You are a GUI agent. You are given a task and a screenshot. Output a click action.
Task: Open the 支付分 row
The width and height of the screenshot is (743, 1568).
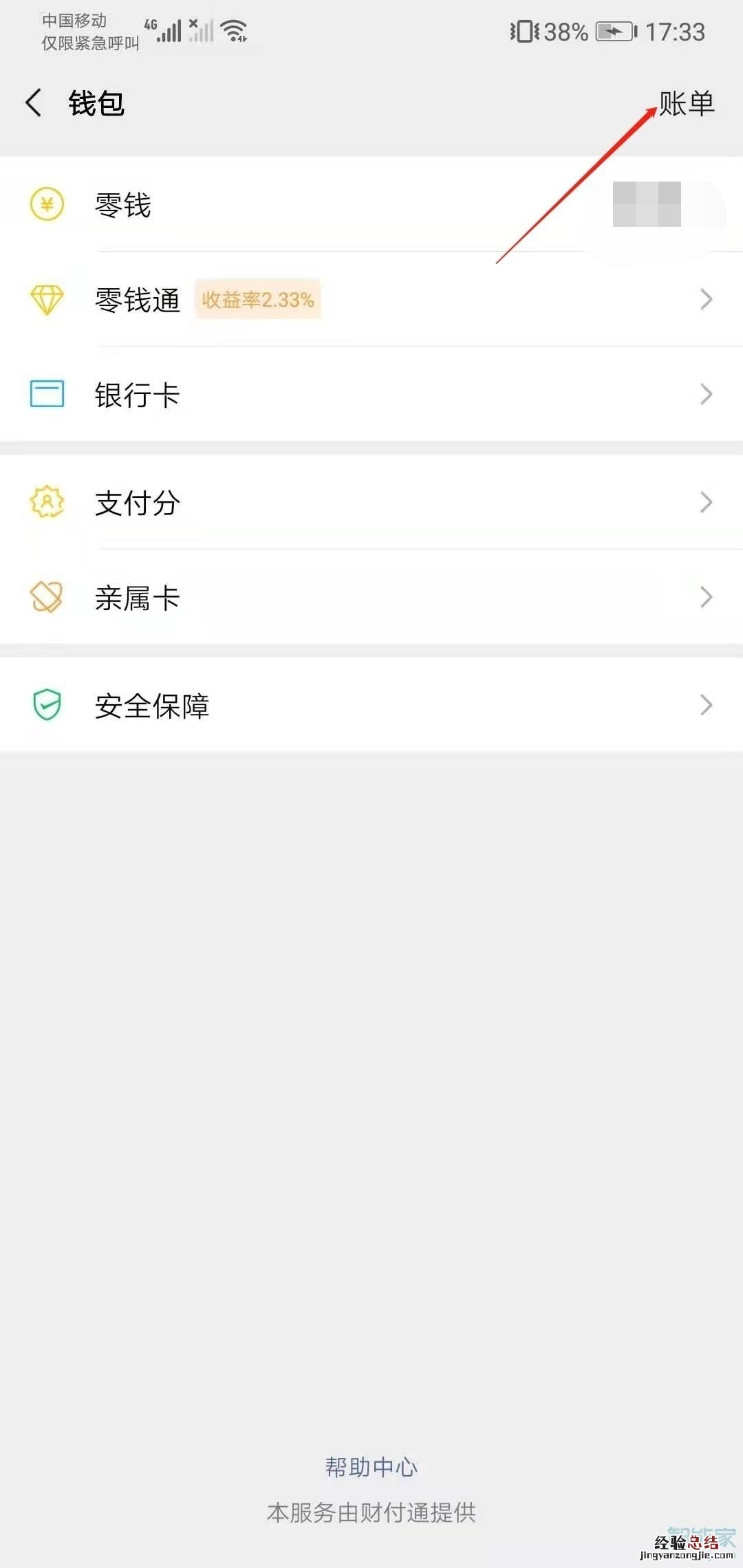coord(371,502)
